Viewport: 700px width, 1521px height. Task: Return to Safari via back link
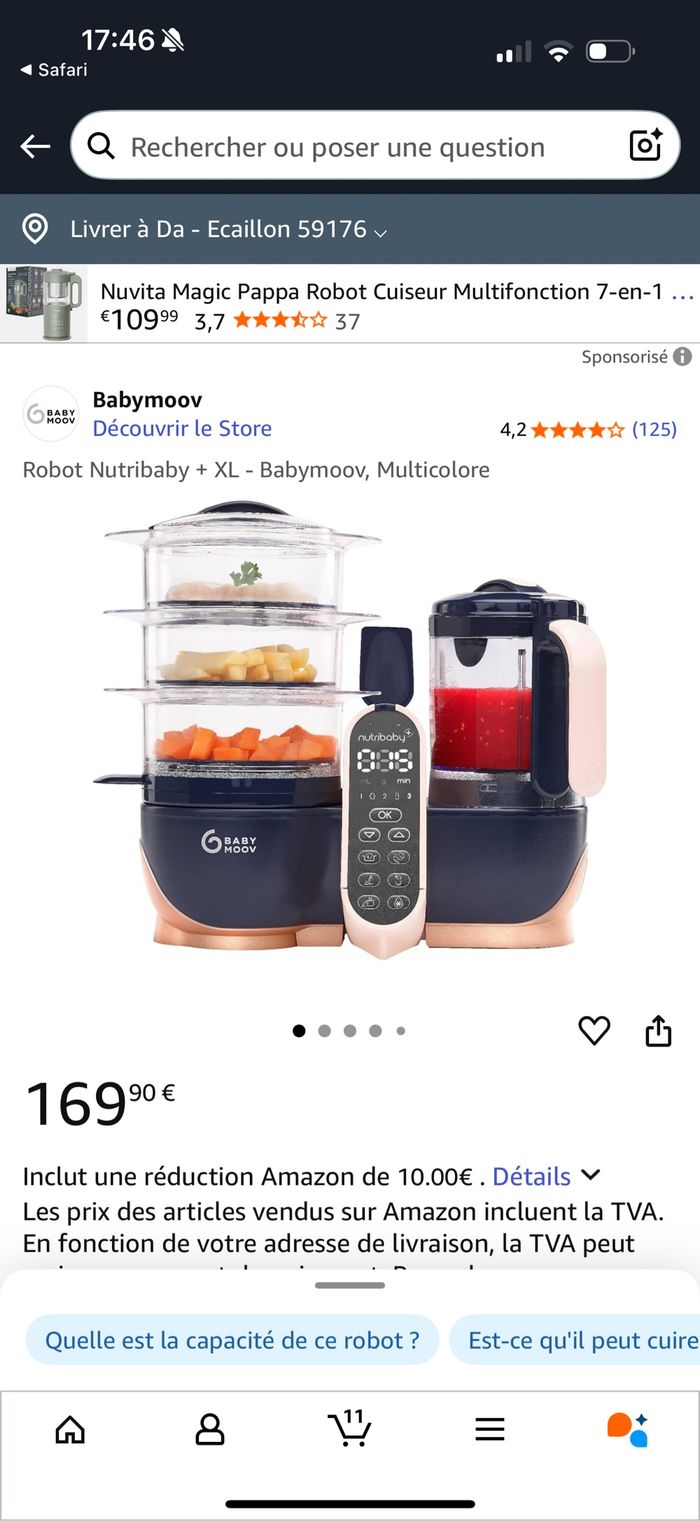pos(54,70)
